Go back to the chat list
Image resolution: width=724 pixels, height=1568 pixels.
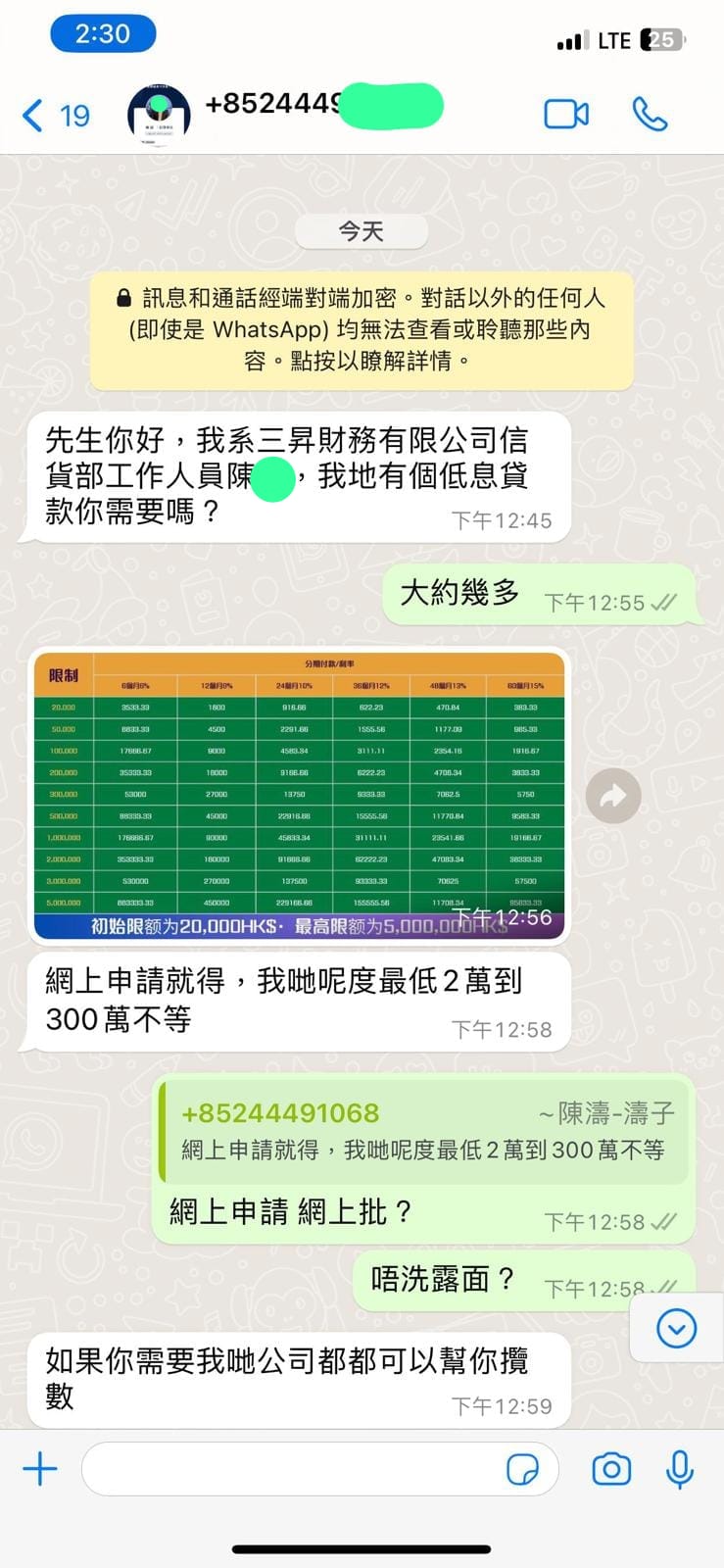tap(55, 116)
